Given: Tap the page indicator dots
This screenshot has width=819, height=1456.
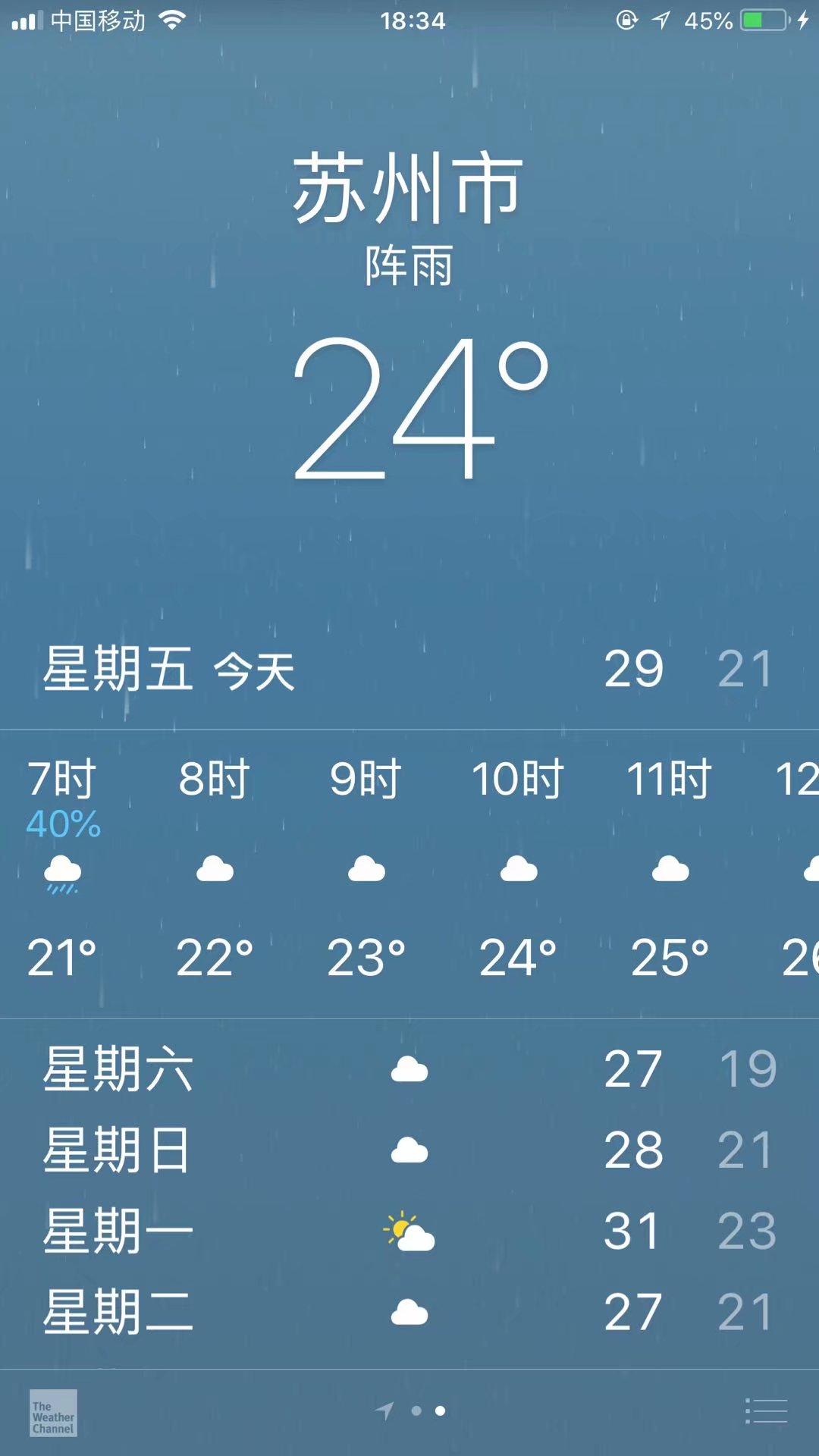Looking at the screenshot, I should tap(410, 1410).
